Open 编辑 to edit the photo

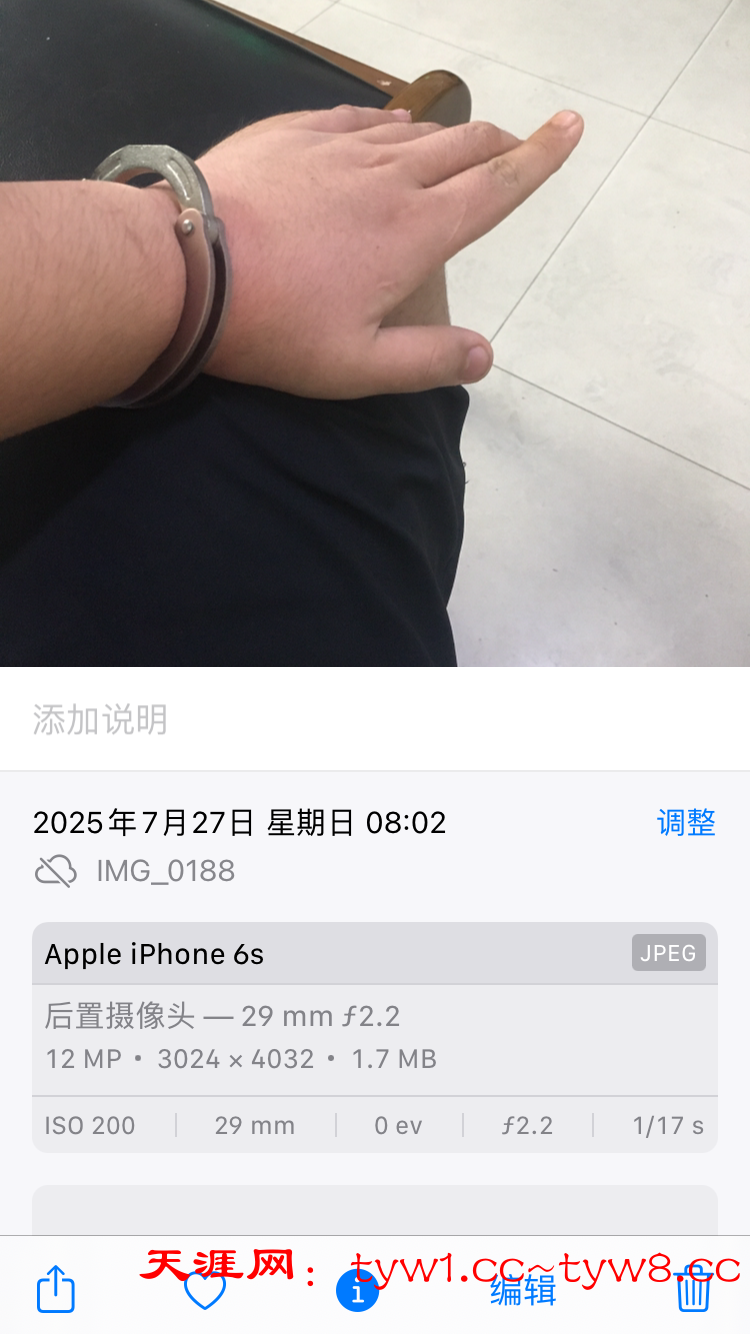pyautogui.click(x=523, y=1291)
